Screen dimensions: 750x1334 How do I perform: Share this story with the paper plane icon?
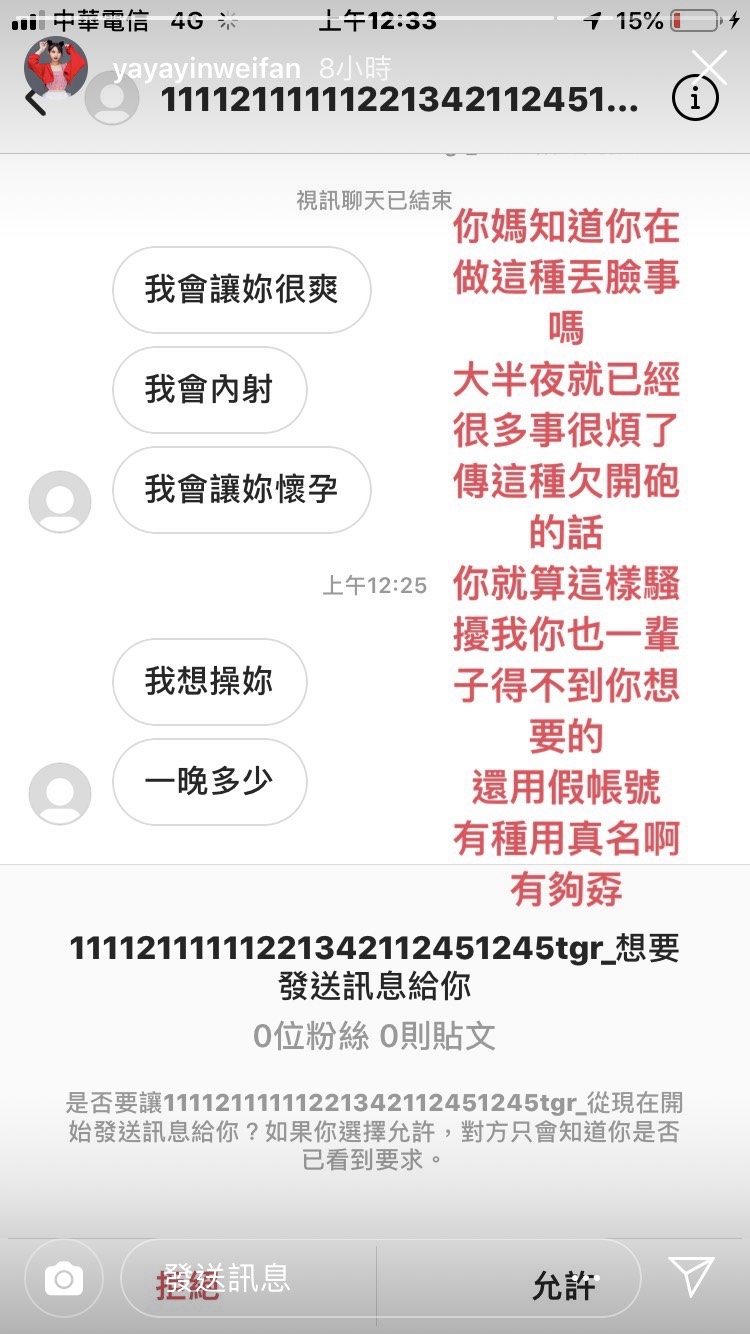[x=691, y=1277]
